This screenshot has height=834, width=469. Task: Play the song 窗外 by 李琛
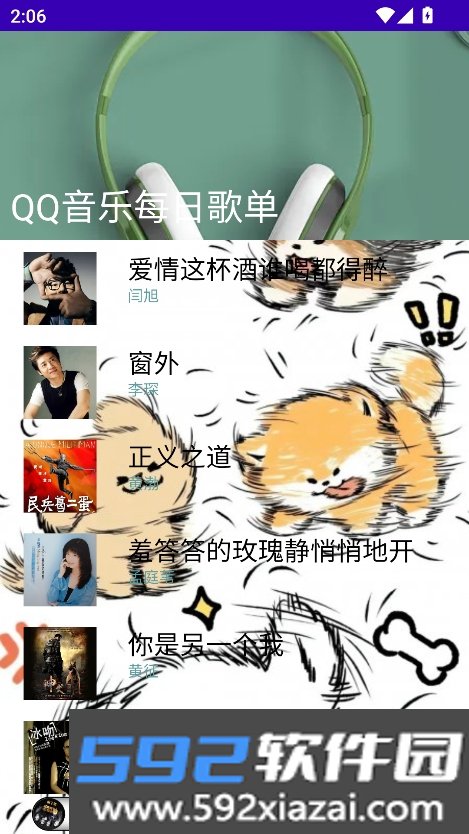(x=234, y=382)
